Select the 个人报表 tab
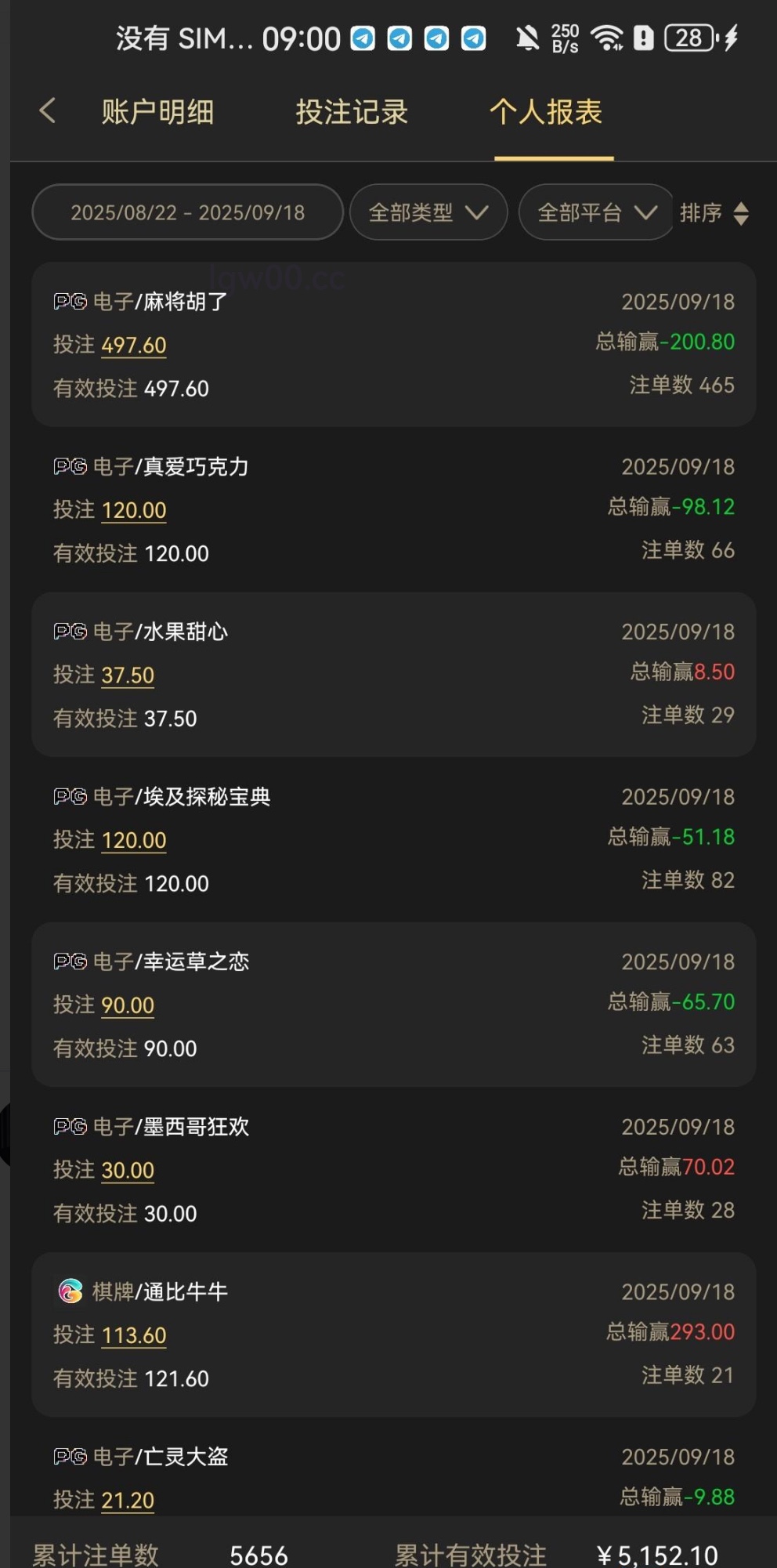 (x=546, y=112)
